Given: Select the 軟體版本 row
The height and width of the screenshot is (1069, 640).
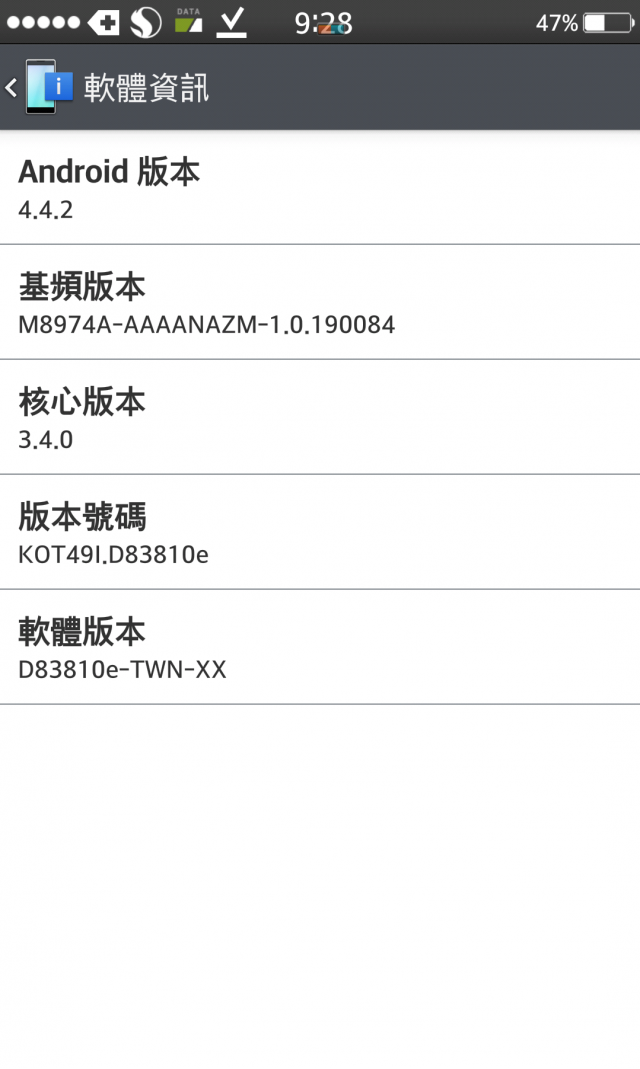Looking at the screenshot, I should (x=320, y=648).
